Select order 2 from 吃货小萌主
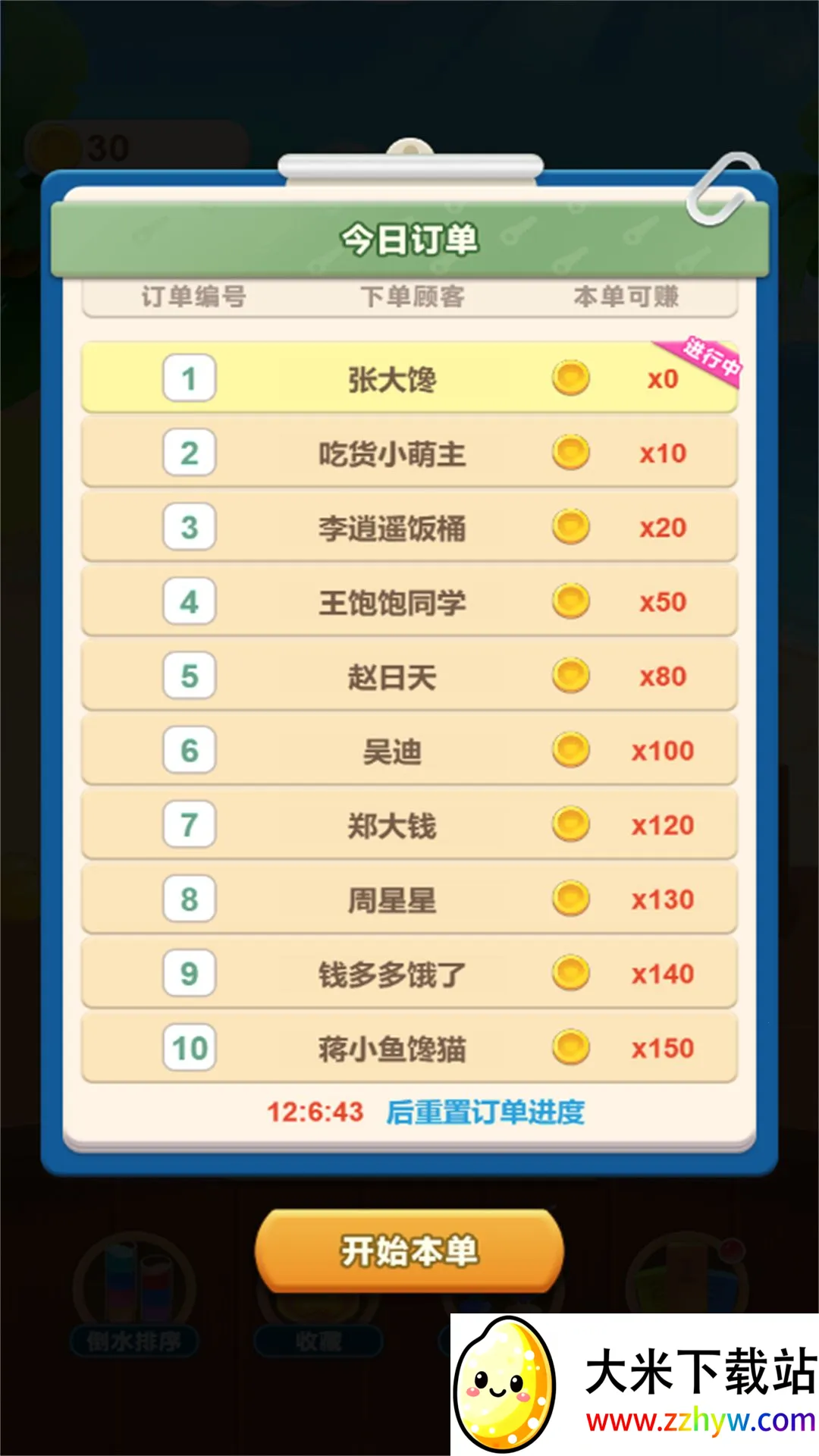The image size is (819, 1456). 408,453
